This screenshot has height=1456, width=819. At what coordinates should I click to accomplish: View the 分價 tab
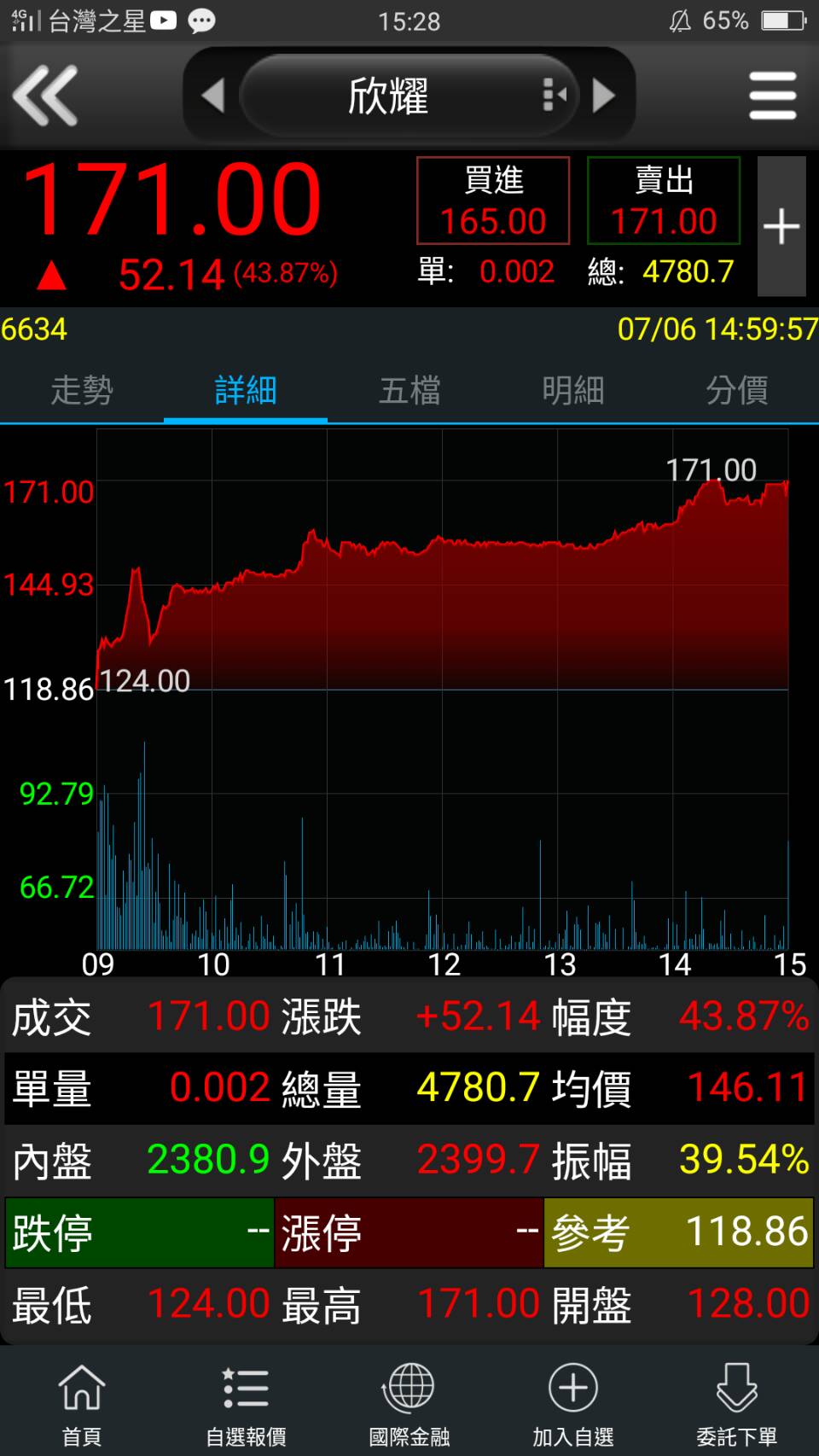pos(737,391)
